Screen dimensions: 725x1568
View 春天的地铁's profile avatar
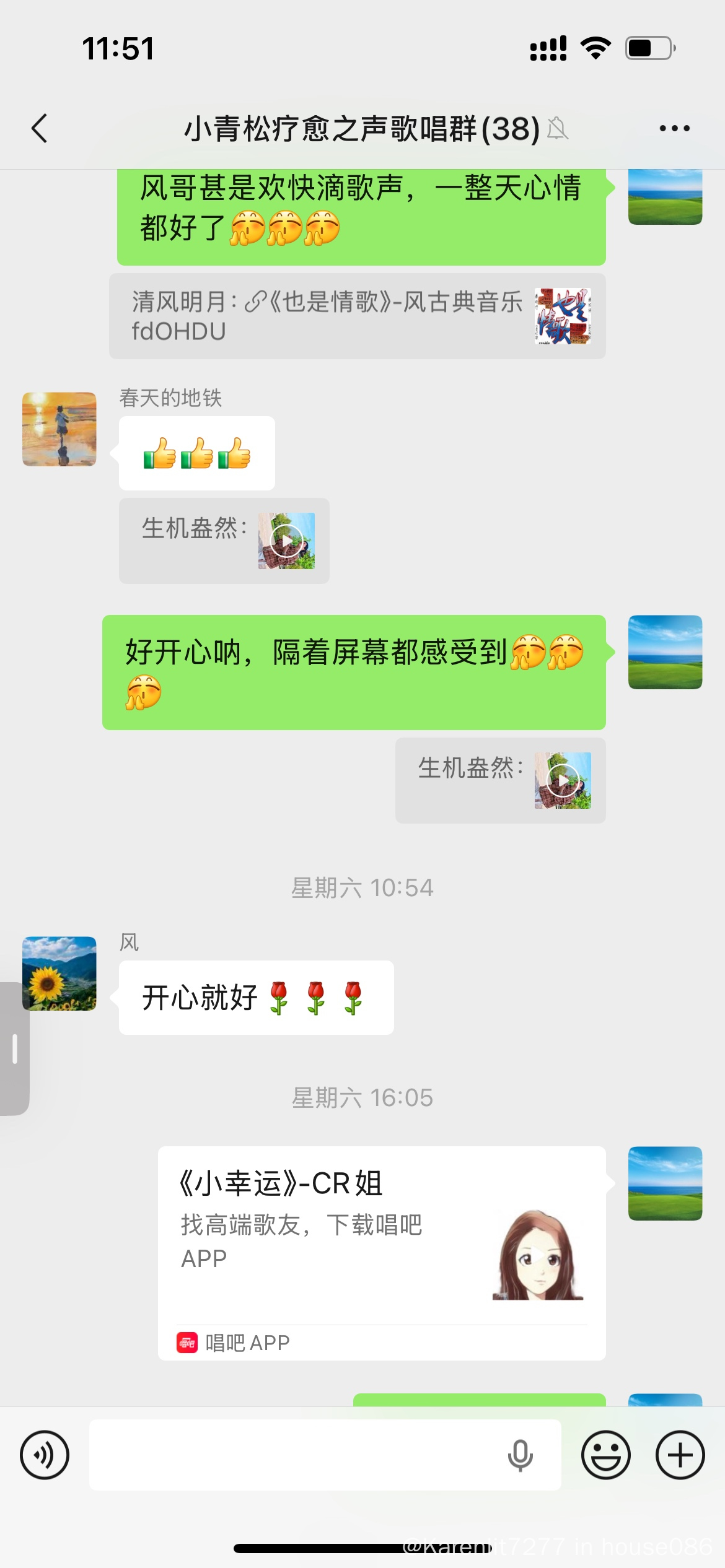(59, 429)
